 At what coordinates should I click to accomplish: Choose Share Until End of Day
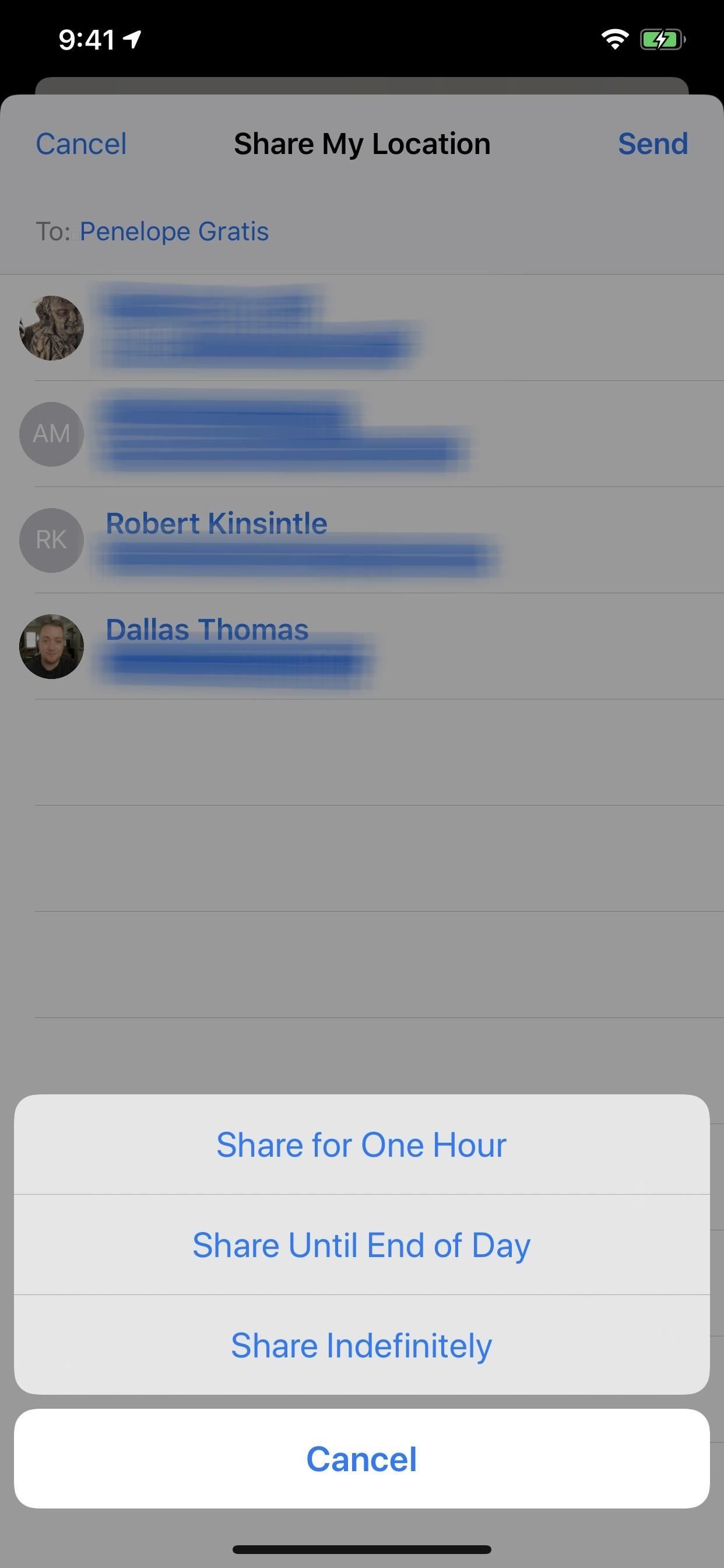tap(361, 1245)
